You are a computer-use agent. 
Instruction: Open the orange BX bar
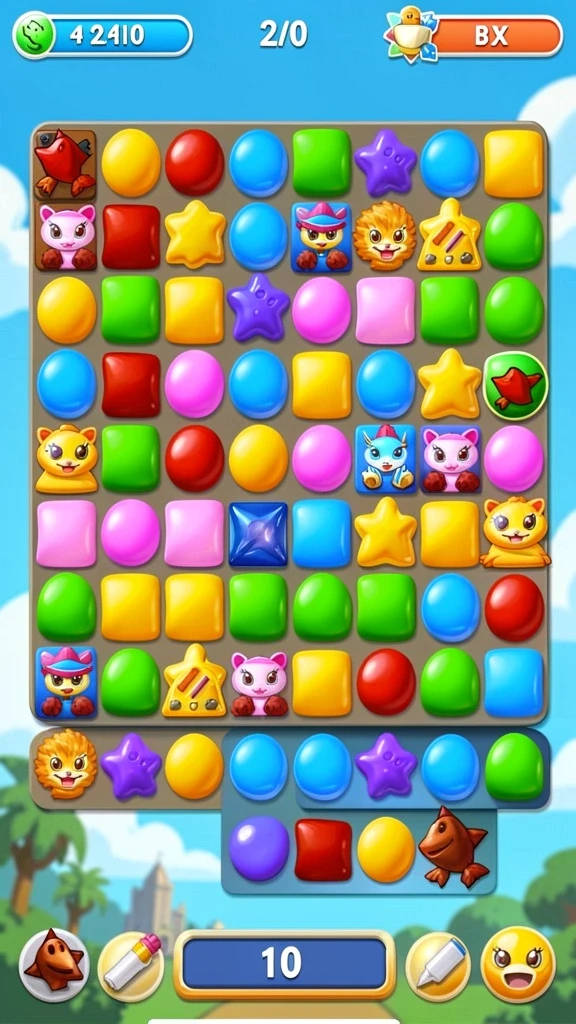[496, 36]
